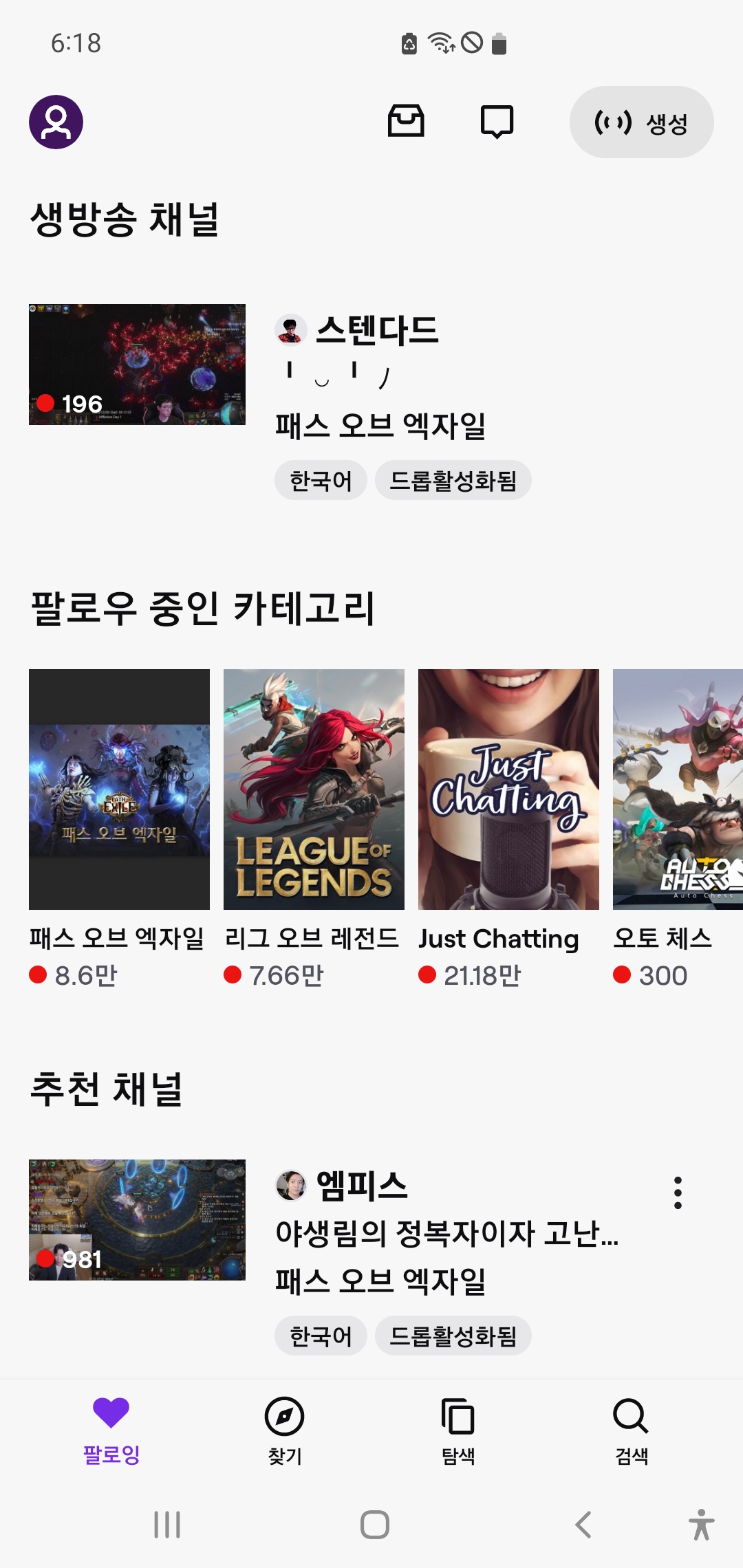
Task: Browse the Just Chatting category
Action: 508,789
